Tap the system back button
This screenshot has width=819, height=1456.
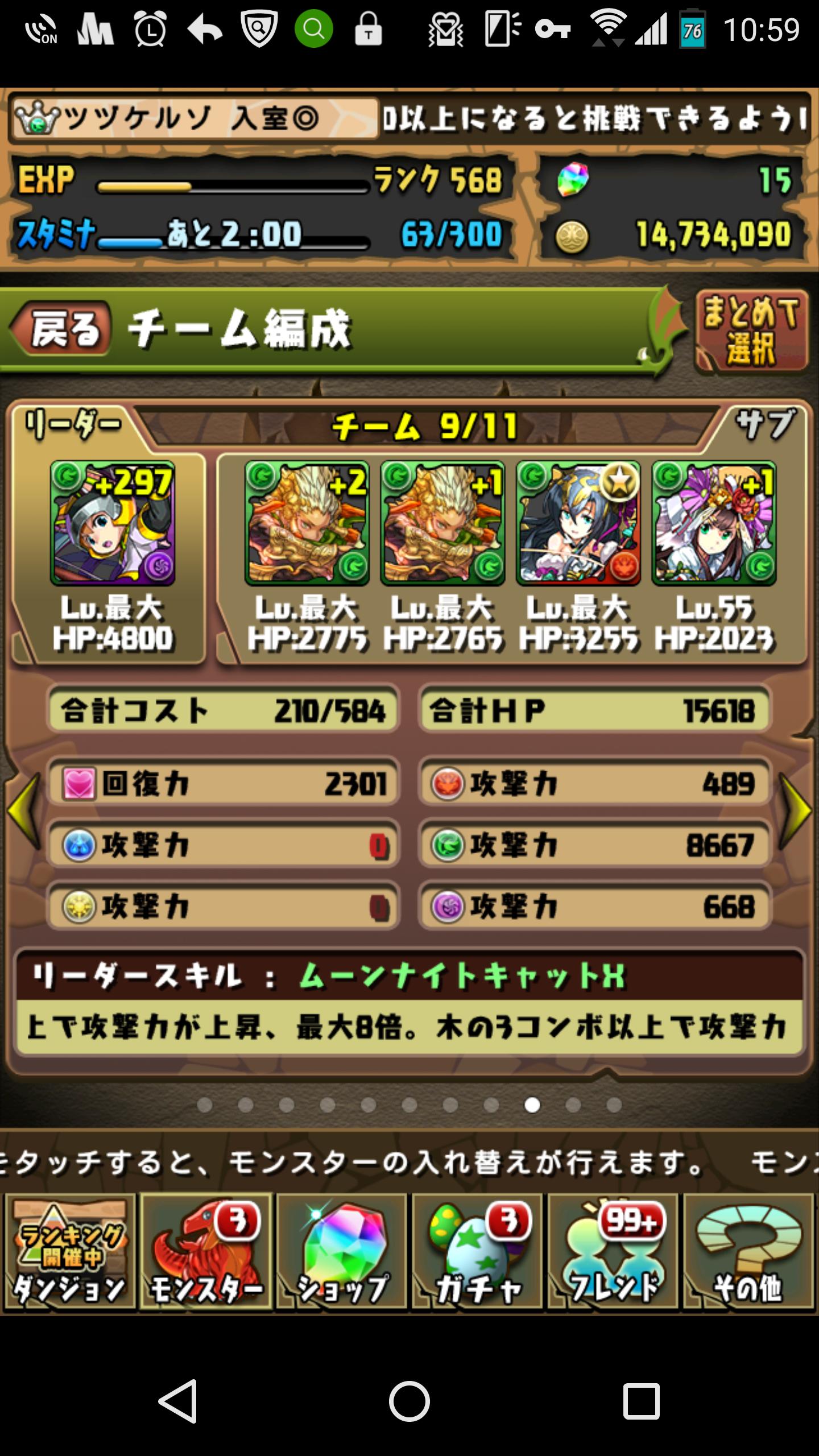point(178,1402)
